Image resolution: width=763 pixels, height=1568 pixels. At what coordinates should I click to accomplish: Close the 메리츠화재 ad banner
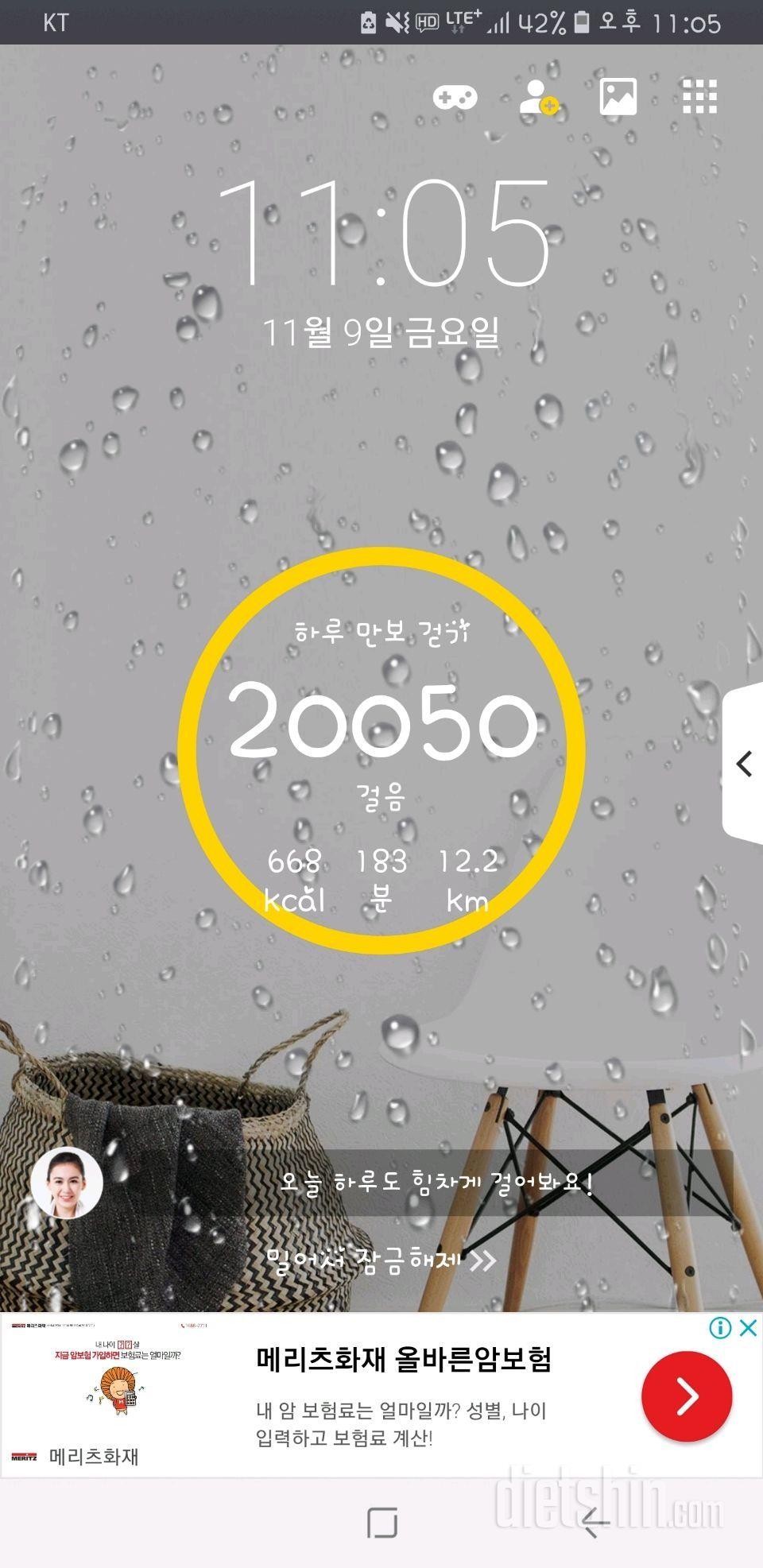pyautogui.click(x=748, y=1328)
